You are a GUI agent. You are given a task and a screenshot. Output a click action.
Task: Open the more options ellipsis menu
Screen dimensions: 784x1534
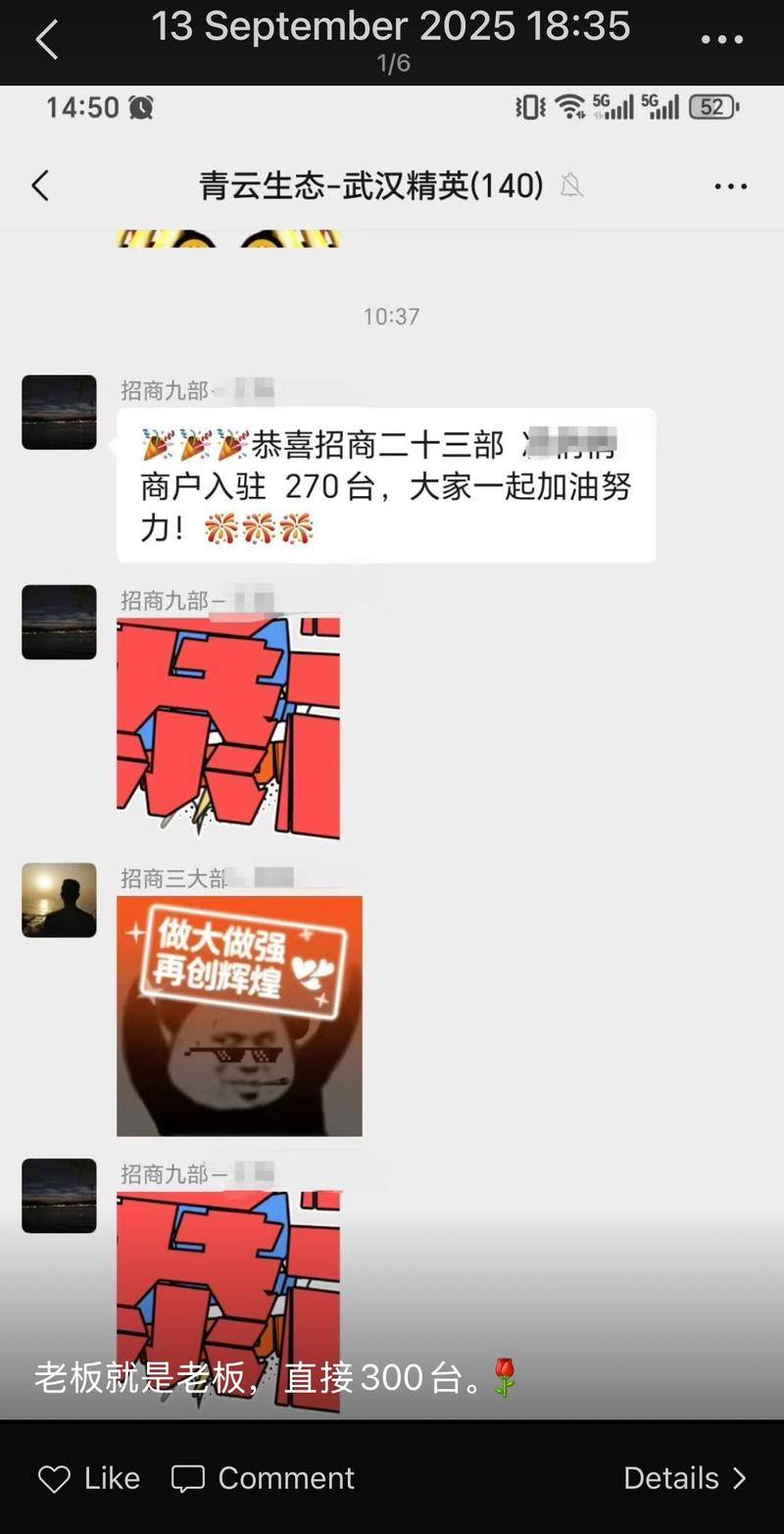pyautogui.click(x=722, y=37)
